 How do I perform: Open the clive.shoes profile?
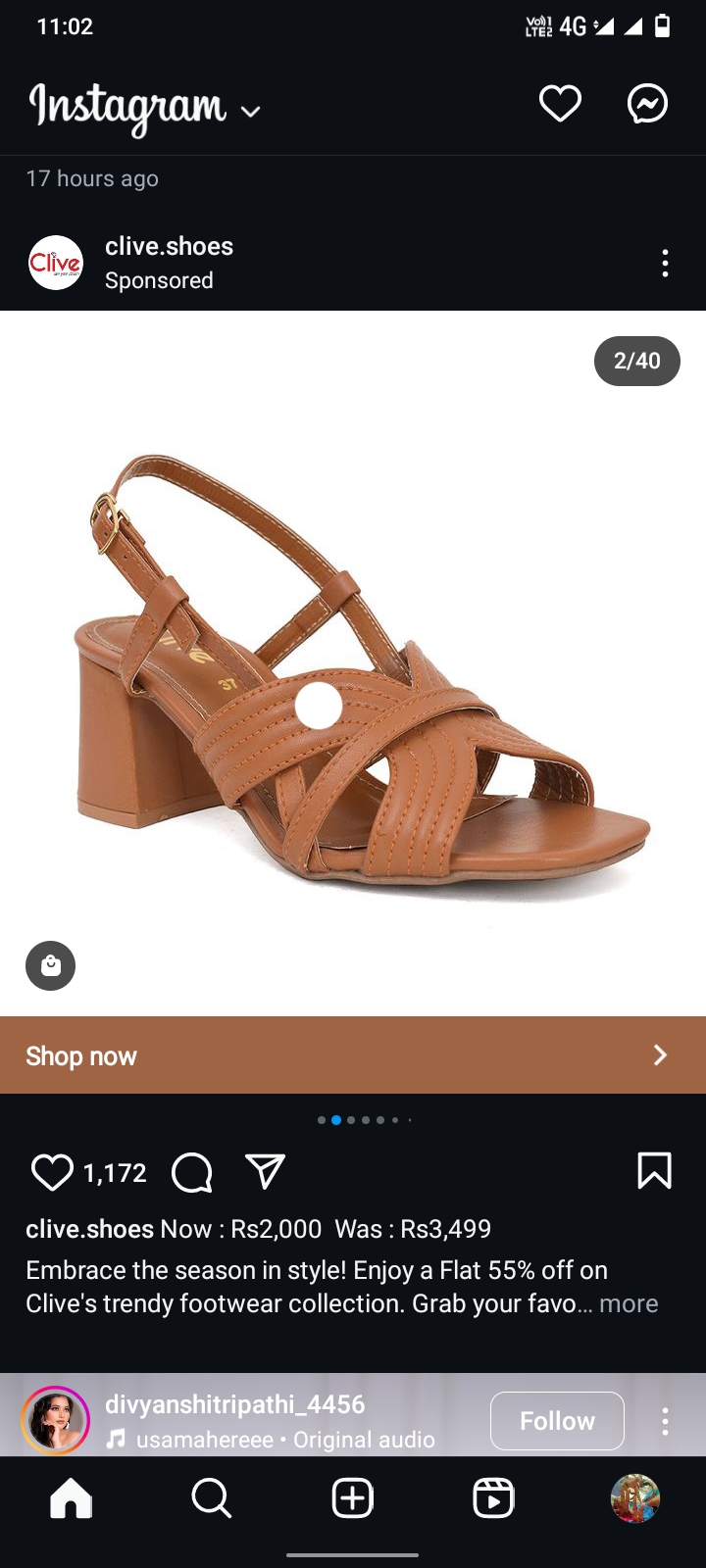point(169,246)
